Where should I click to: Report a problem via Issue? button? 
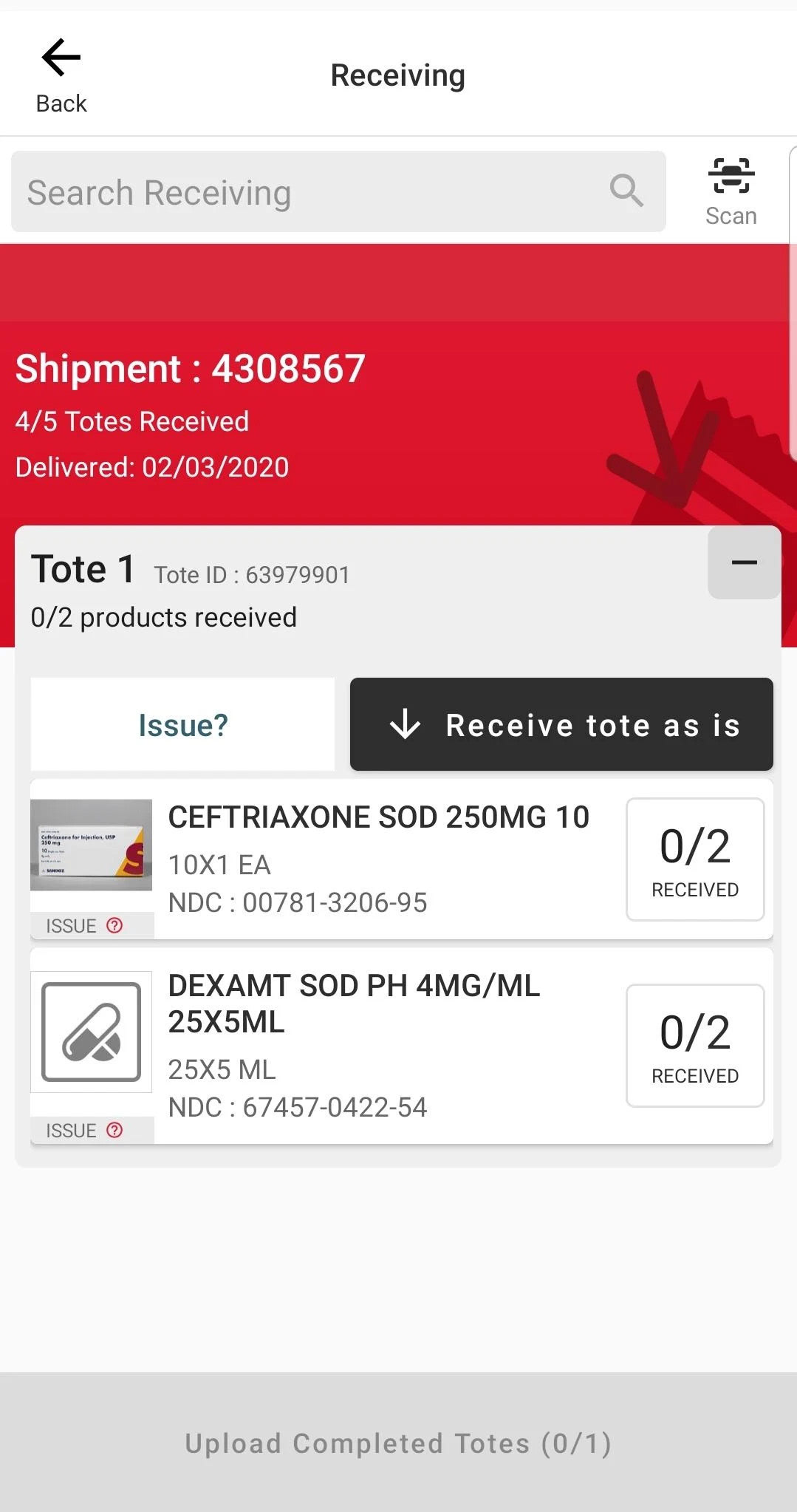point(182,724)
